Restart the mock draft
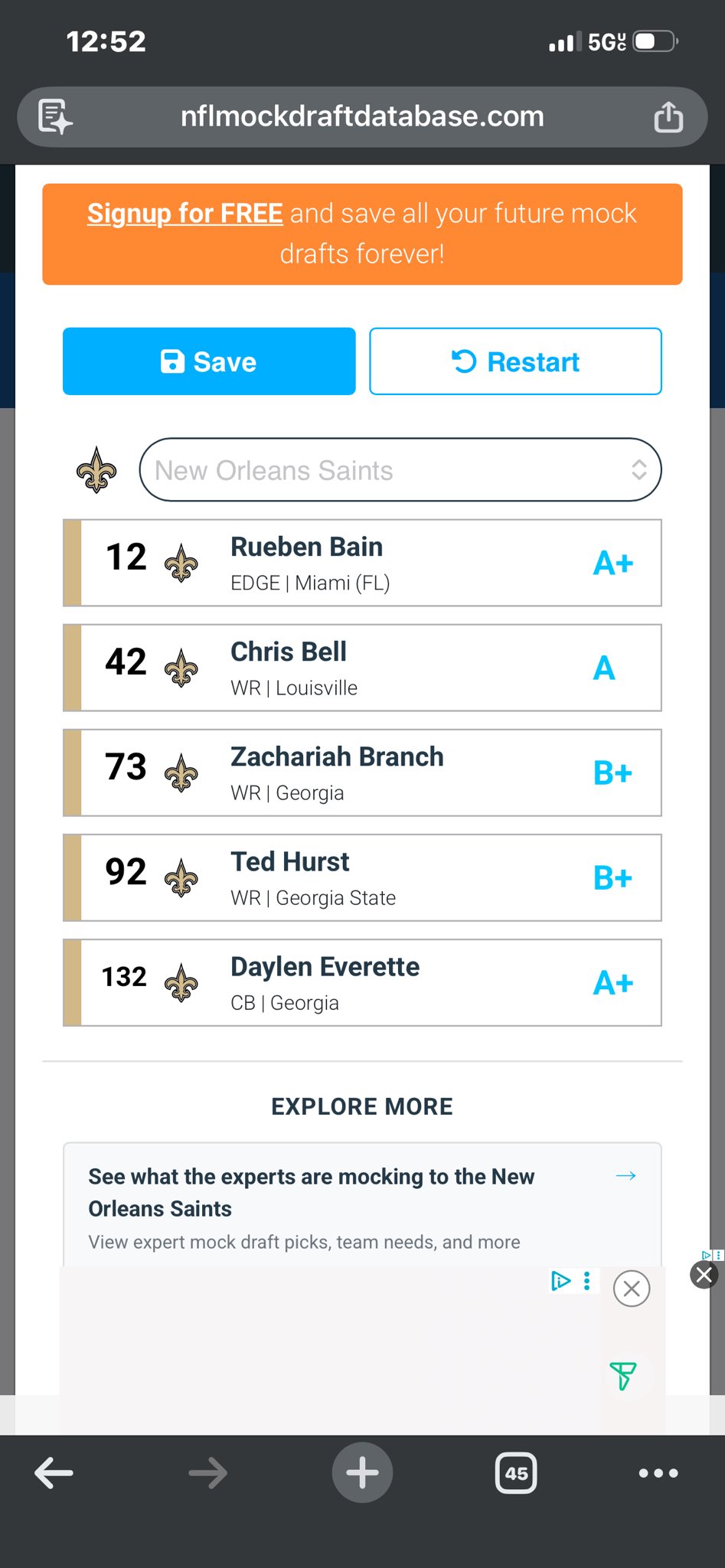This screenshot has width=725, height=1568. point(515,361)
